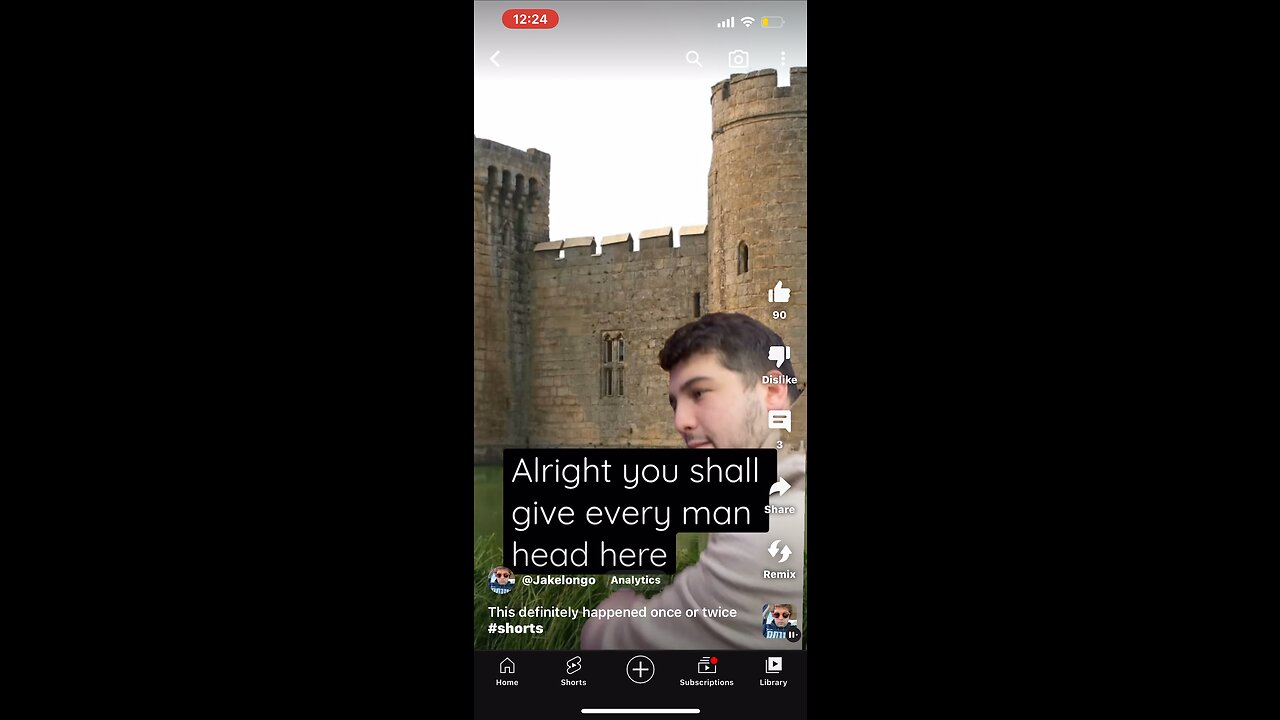Dislike this Short
The width and height of the screenshot is (1280, 720).
click(x=779, y=357)
